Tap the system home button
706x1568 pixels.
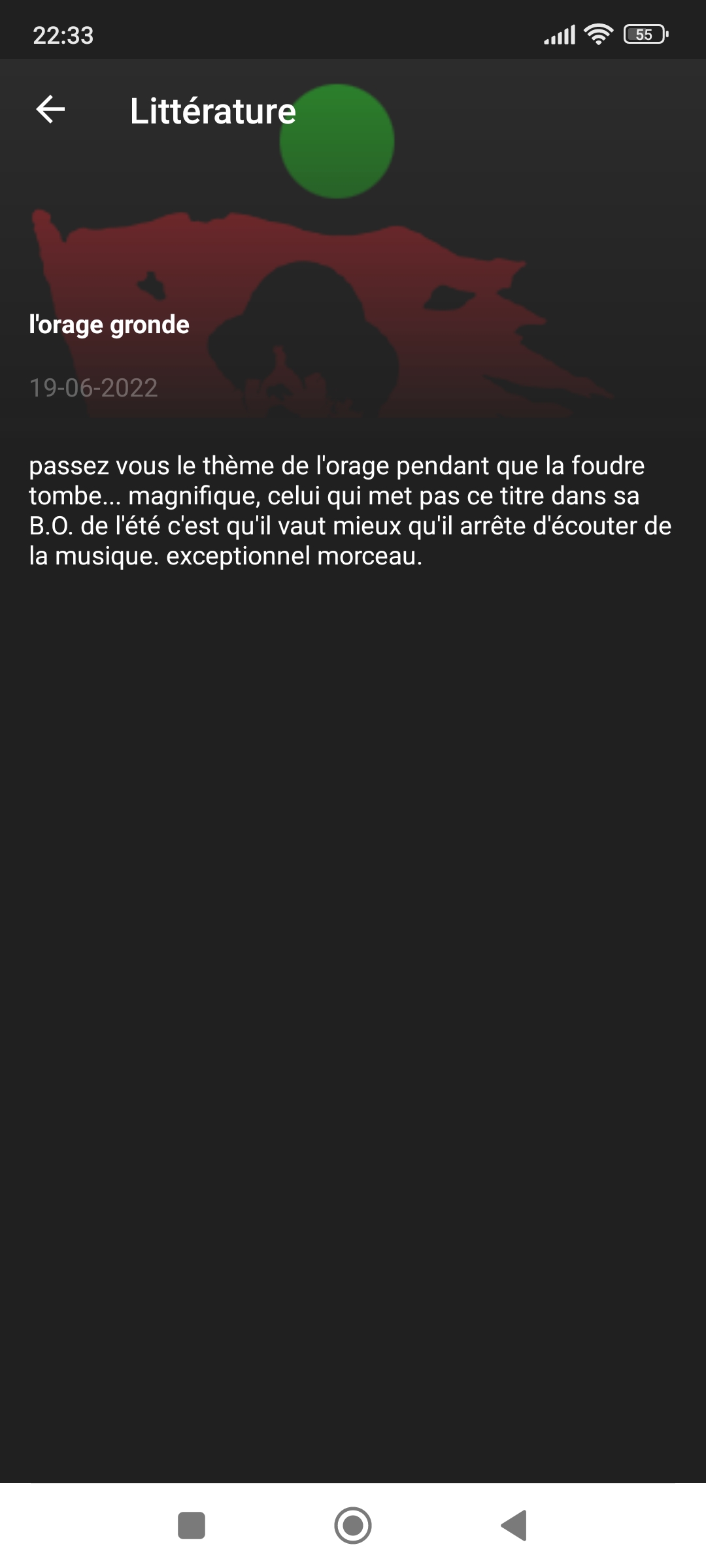[353, 1526]
